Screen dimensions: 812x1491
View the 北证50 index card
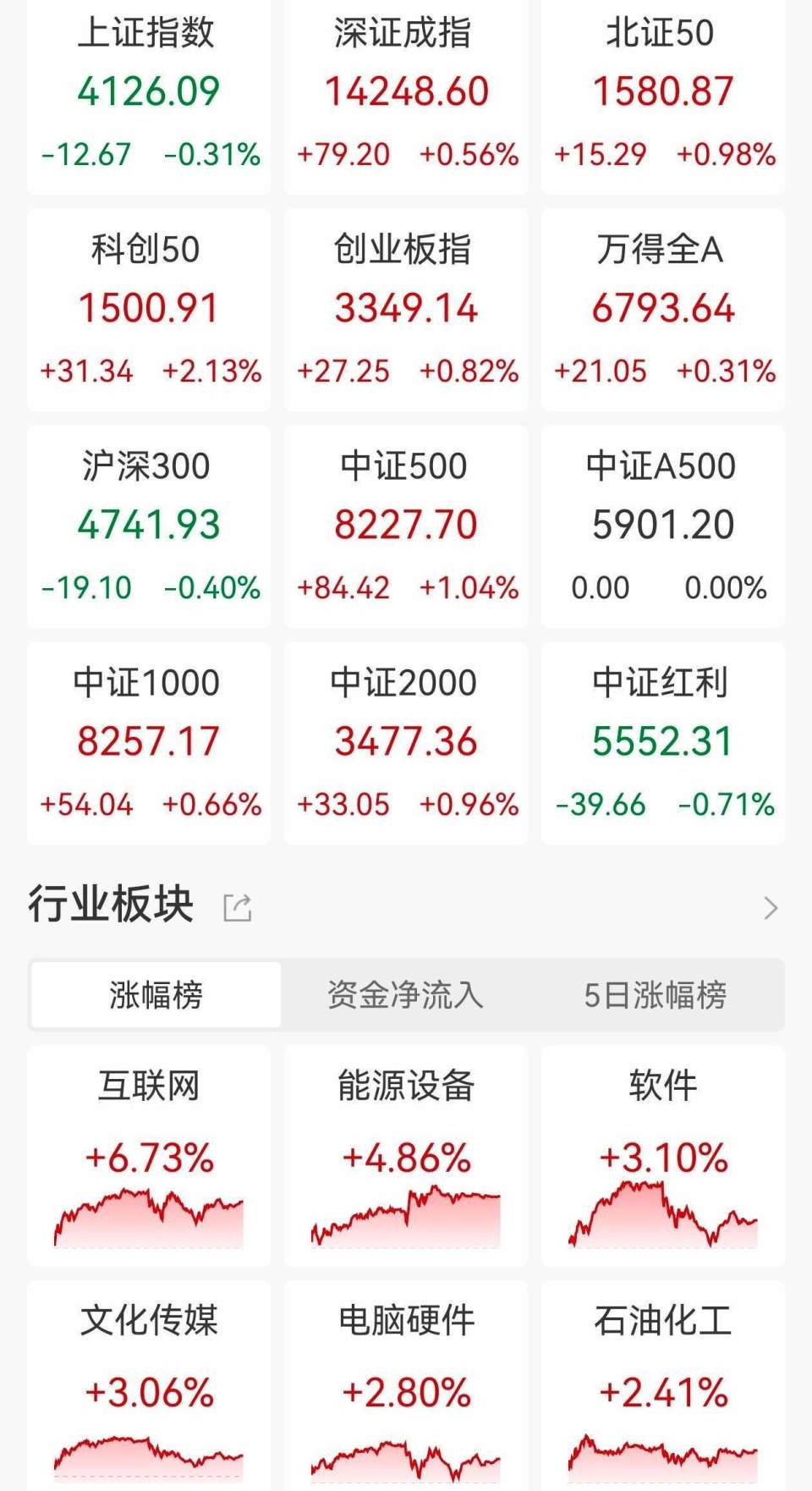663,93
